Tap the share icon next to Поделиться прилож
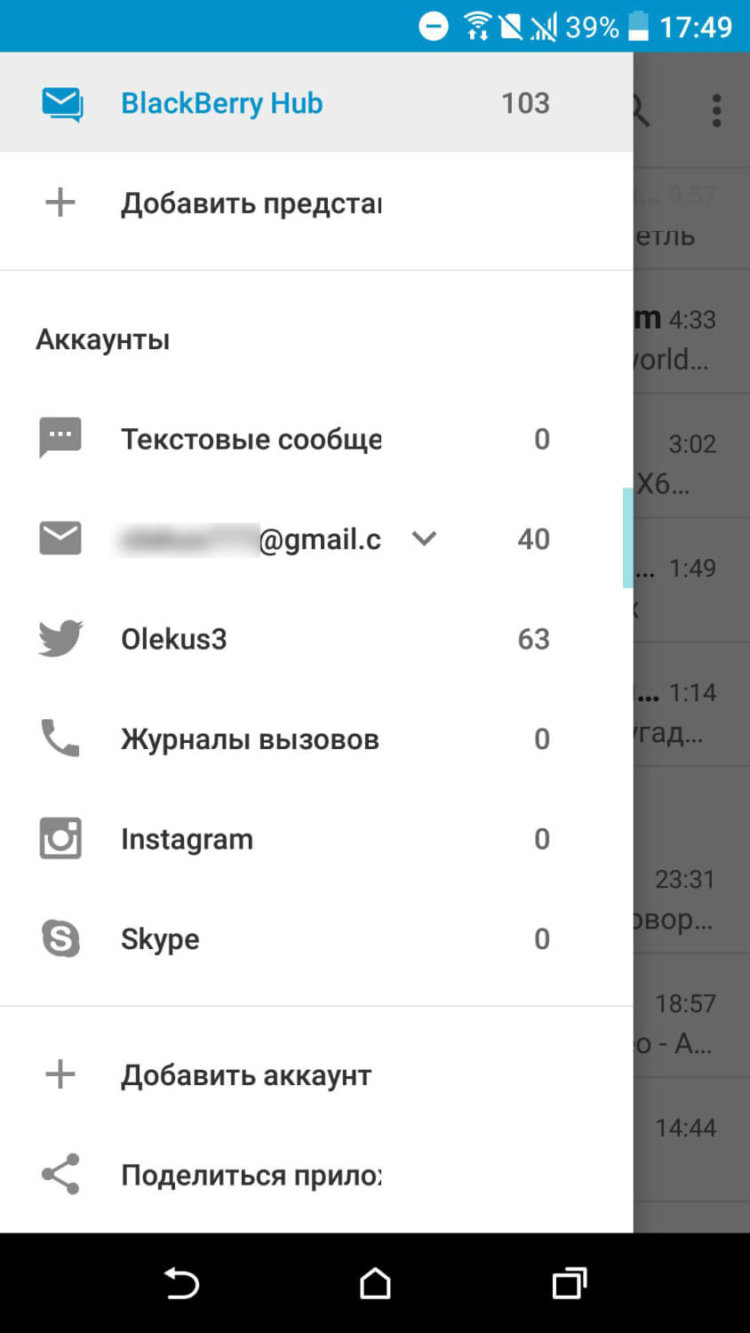This screenshot has width=750, height=1333. coord(59,1175)
